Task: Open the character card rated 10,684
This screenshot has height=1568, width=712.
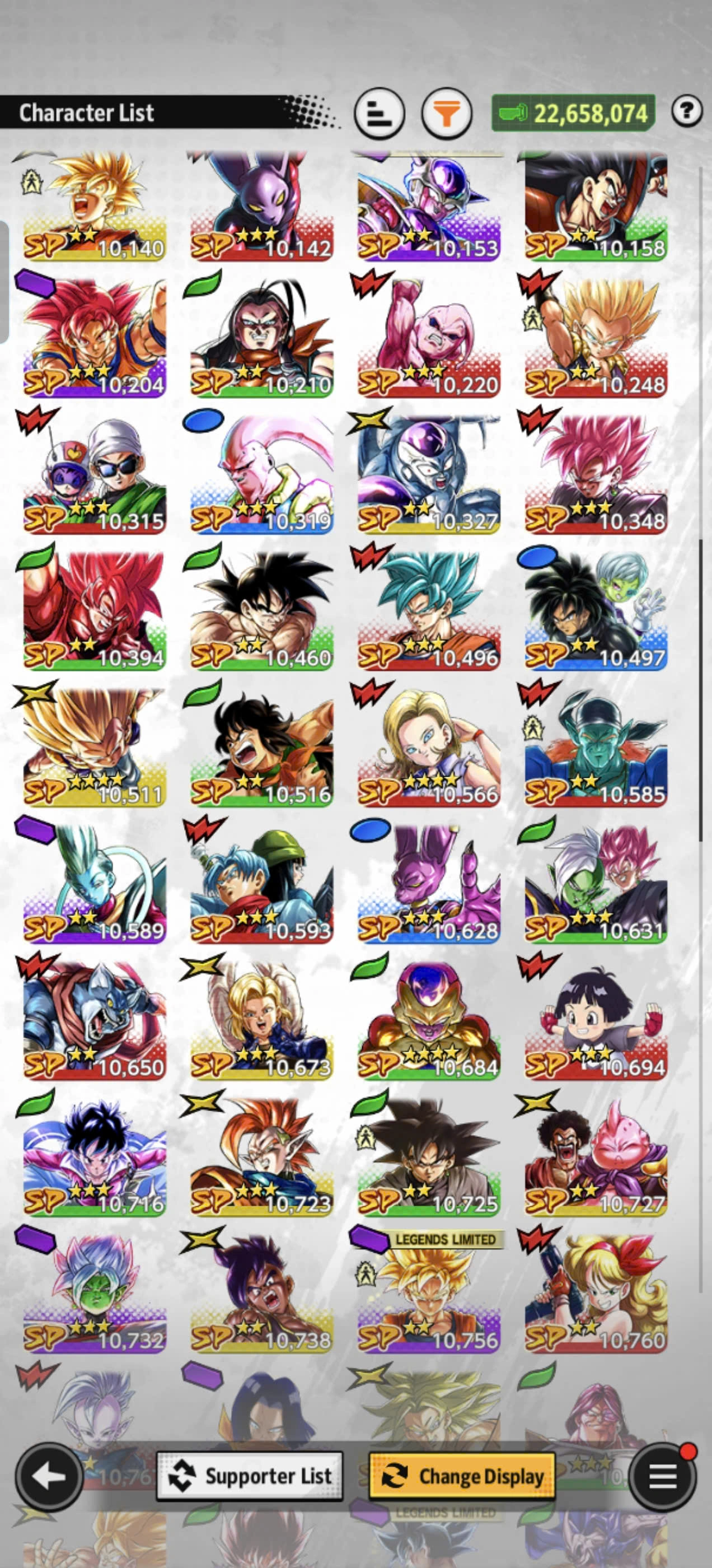Action: (x=429, y=1020)
